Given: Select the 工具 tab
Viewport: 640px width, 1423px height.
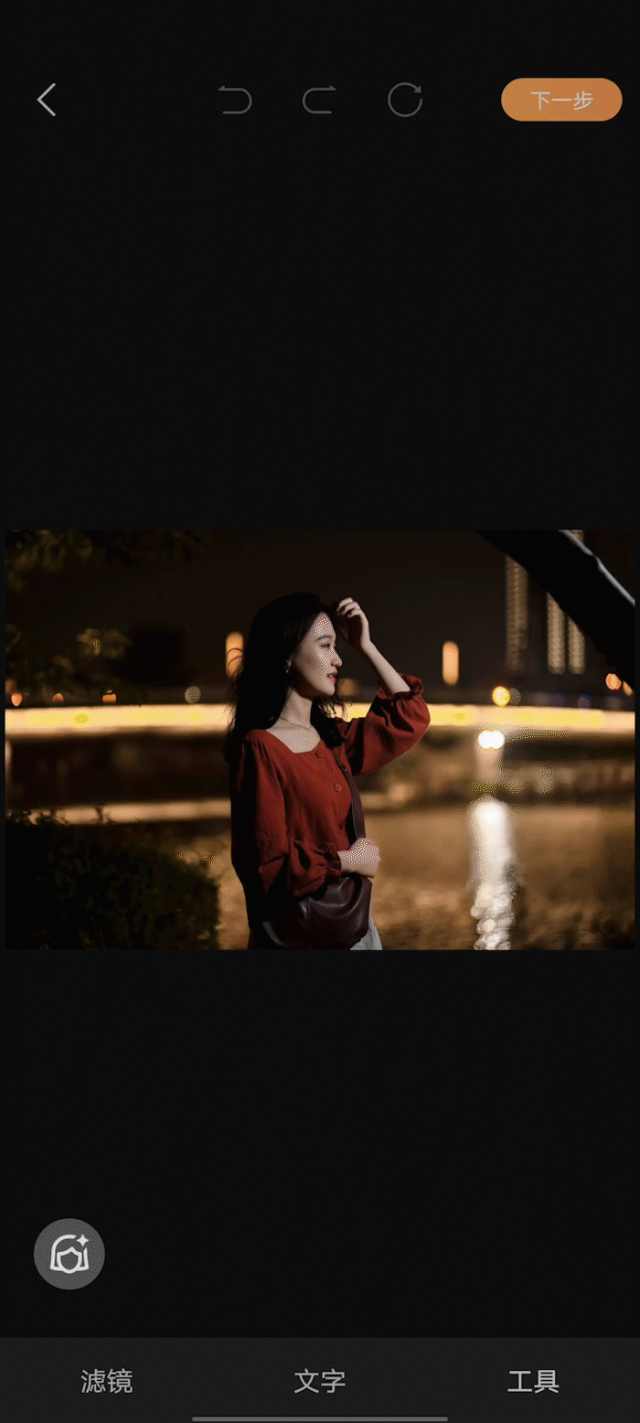Looking at the screenshot, I should point(533,1381).
